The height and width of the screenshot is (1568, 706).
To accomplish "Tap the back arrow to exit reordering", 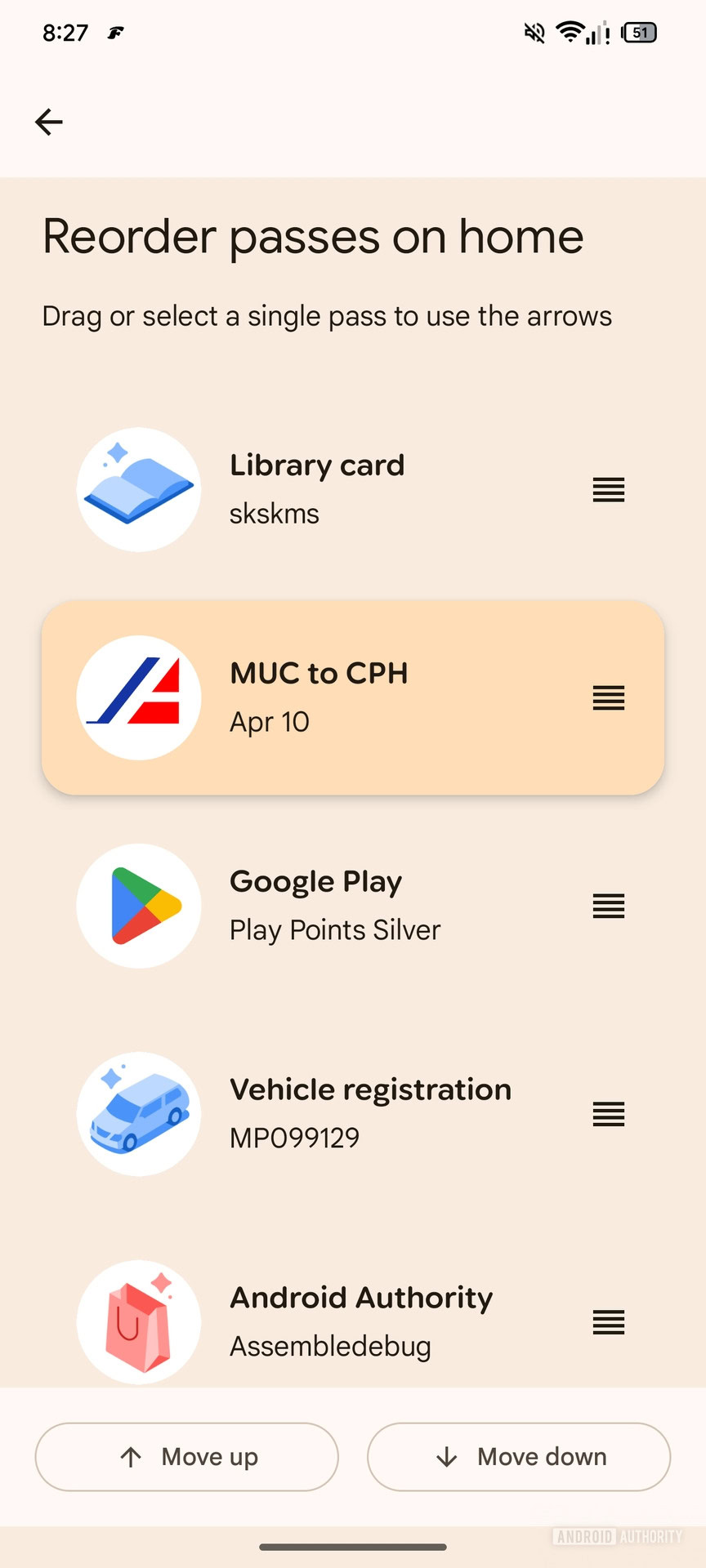I will (x=48, y=121).
